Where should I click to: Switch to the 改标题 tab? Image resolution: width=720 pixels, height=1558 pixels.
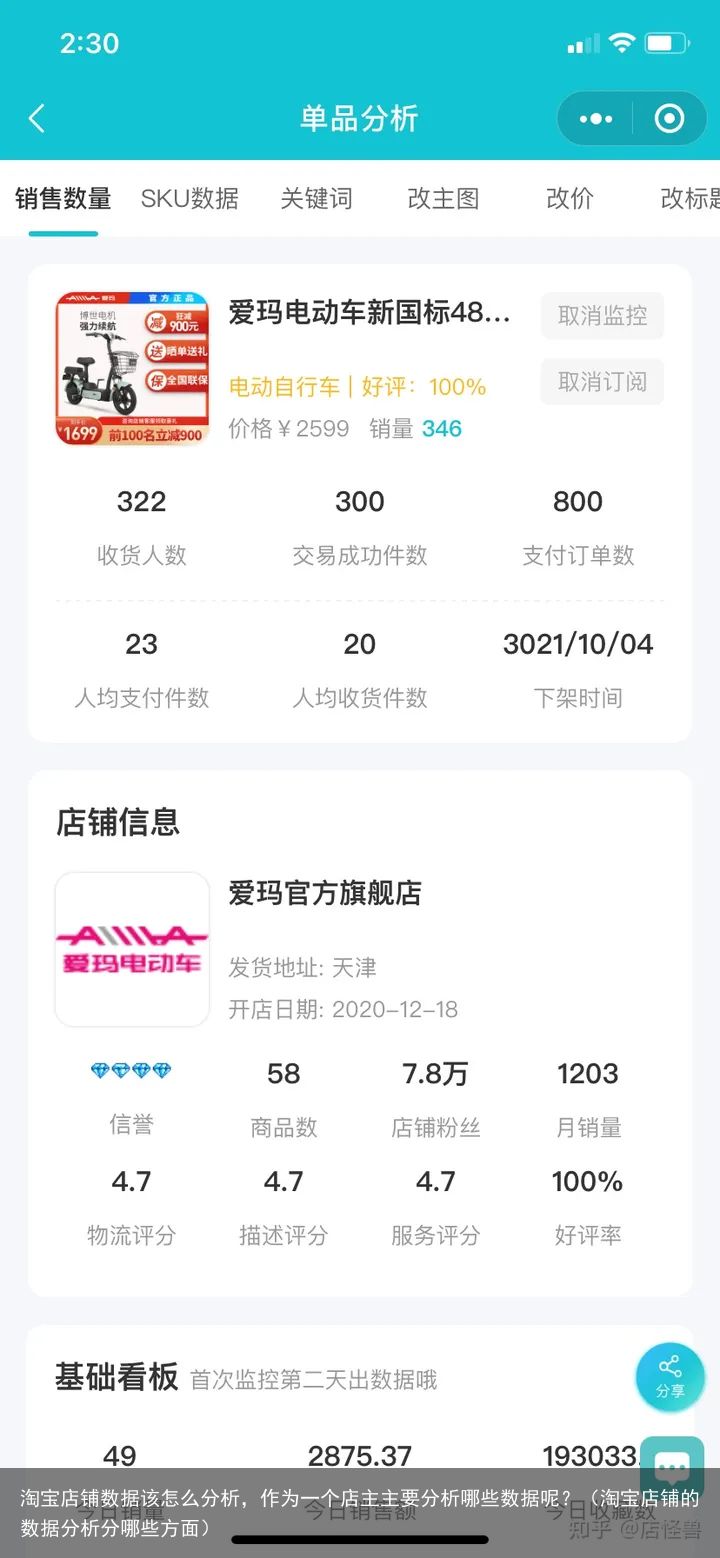[x=690, y=198]
